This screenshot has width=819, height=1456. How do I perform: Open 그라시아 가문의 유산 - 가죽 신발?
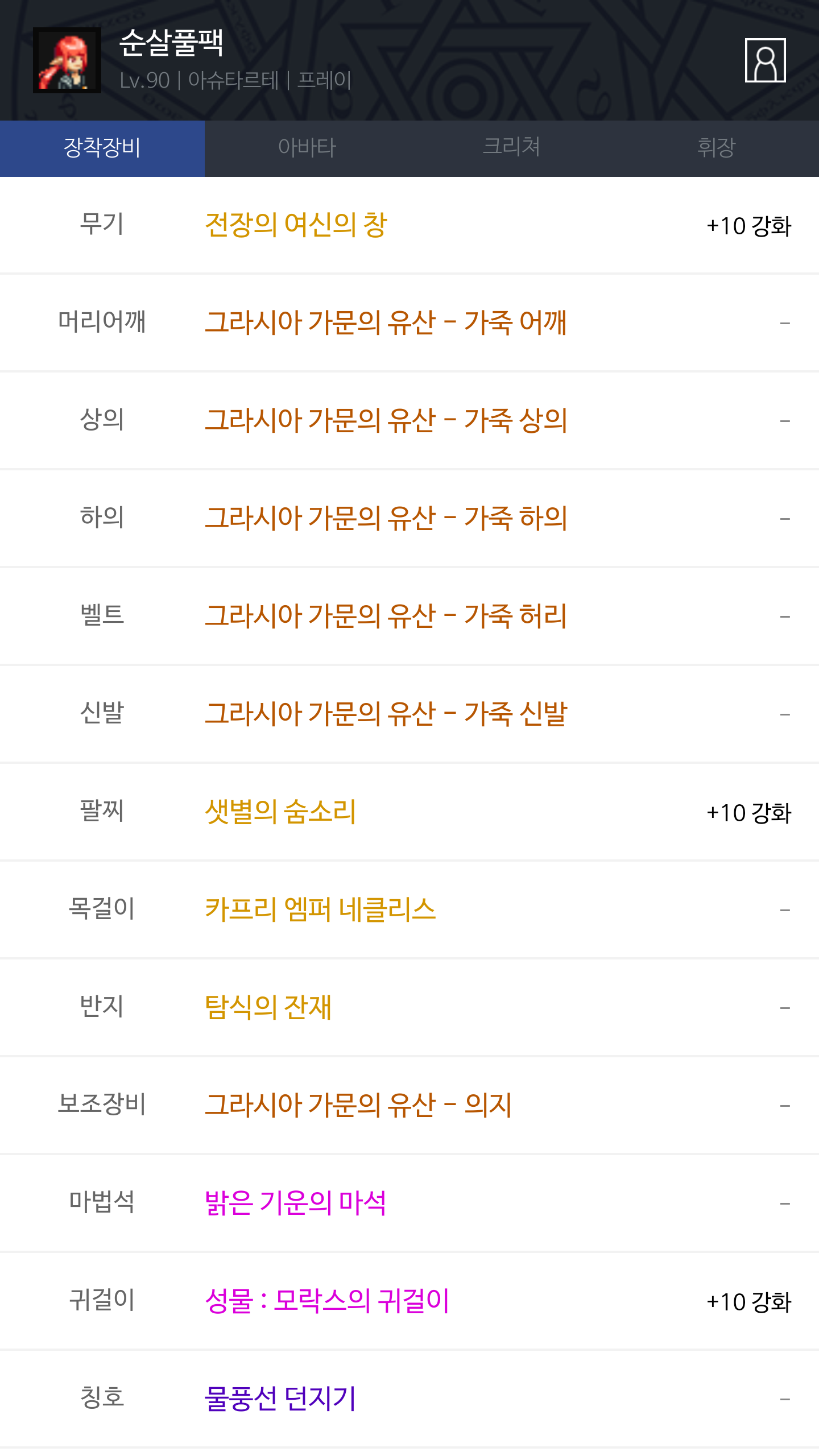386,714
